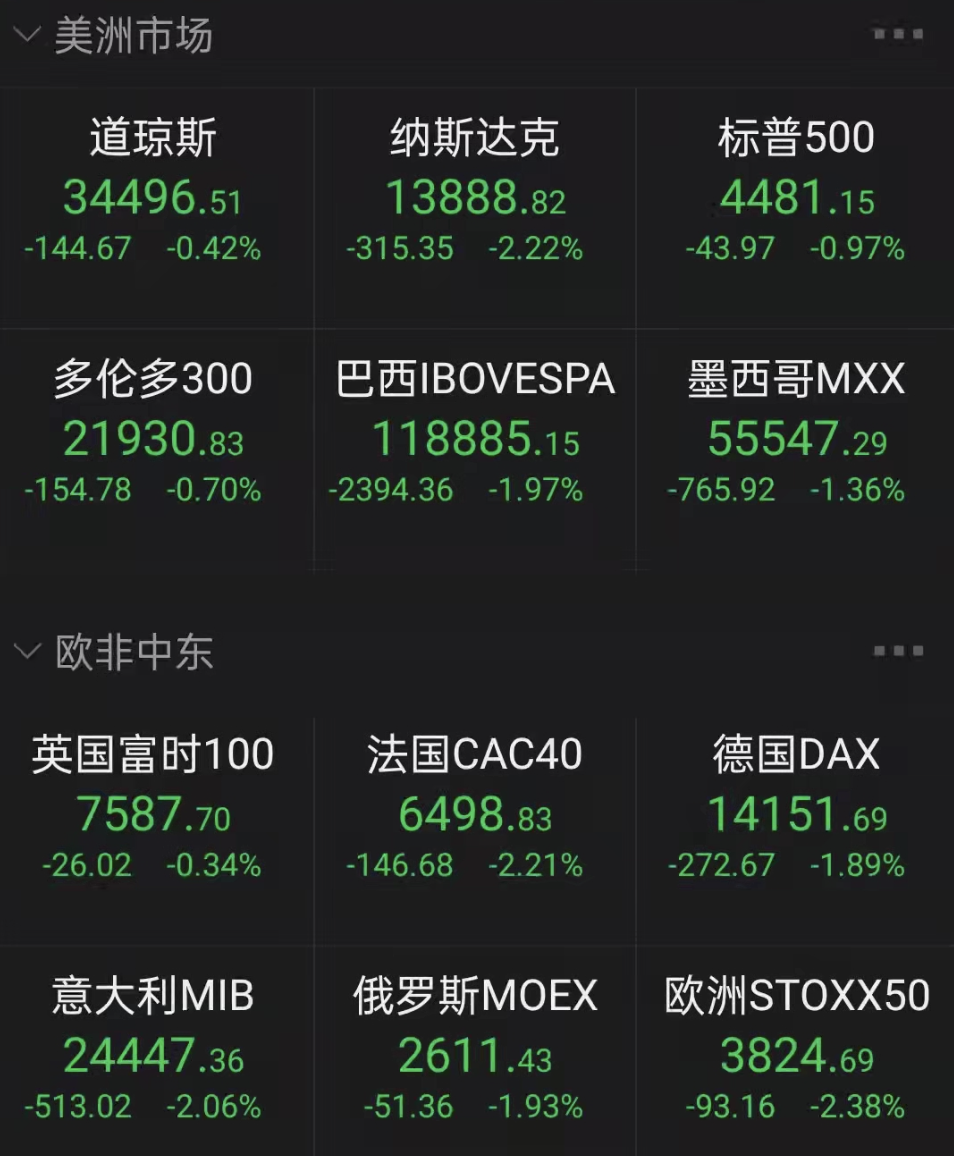Image resolution: width=954 pixels, height=1156 pixels.
Task: Collapse the 欧非中东 section
Action: click(x=27, y=652)
